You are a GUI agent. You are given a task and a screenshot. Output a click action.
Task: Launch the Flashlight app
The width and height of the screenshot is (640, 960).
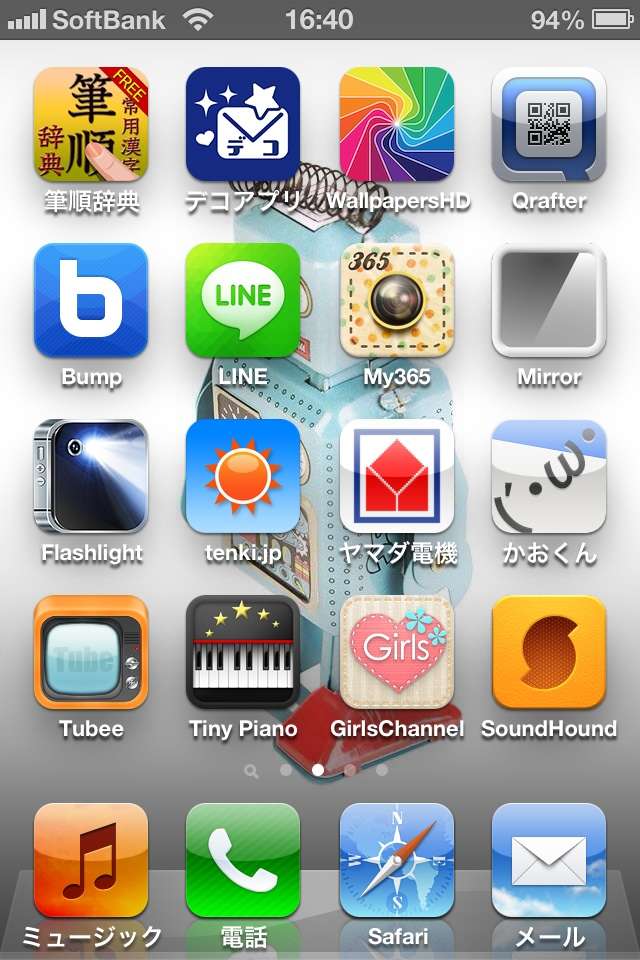click(x=91, y=476)
